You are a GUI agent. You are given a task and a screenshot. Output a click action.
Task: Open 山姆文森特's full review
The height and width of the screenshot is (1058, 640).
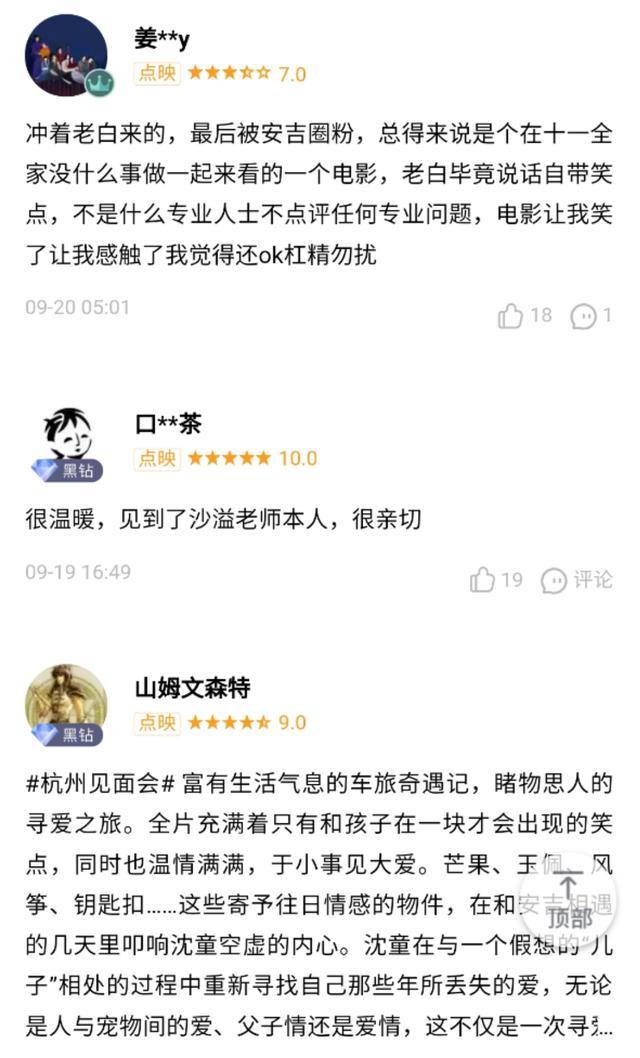[x=320, y=904]
